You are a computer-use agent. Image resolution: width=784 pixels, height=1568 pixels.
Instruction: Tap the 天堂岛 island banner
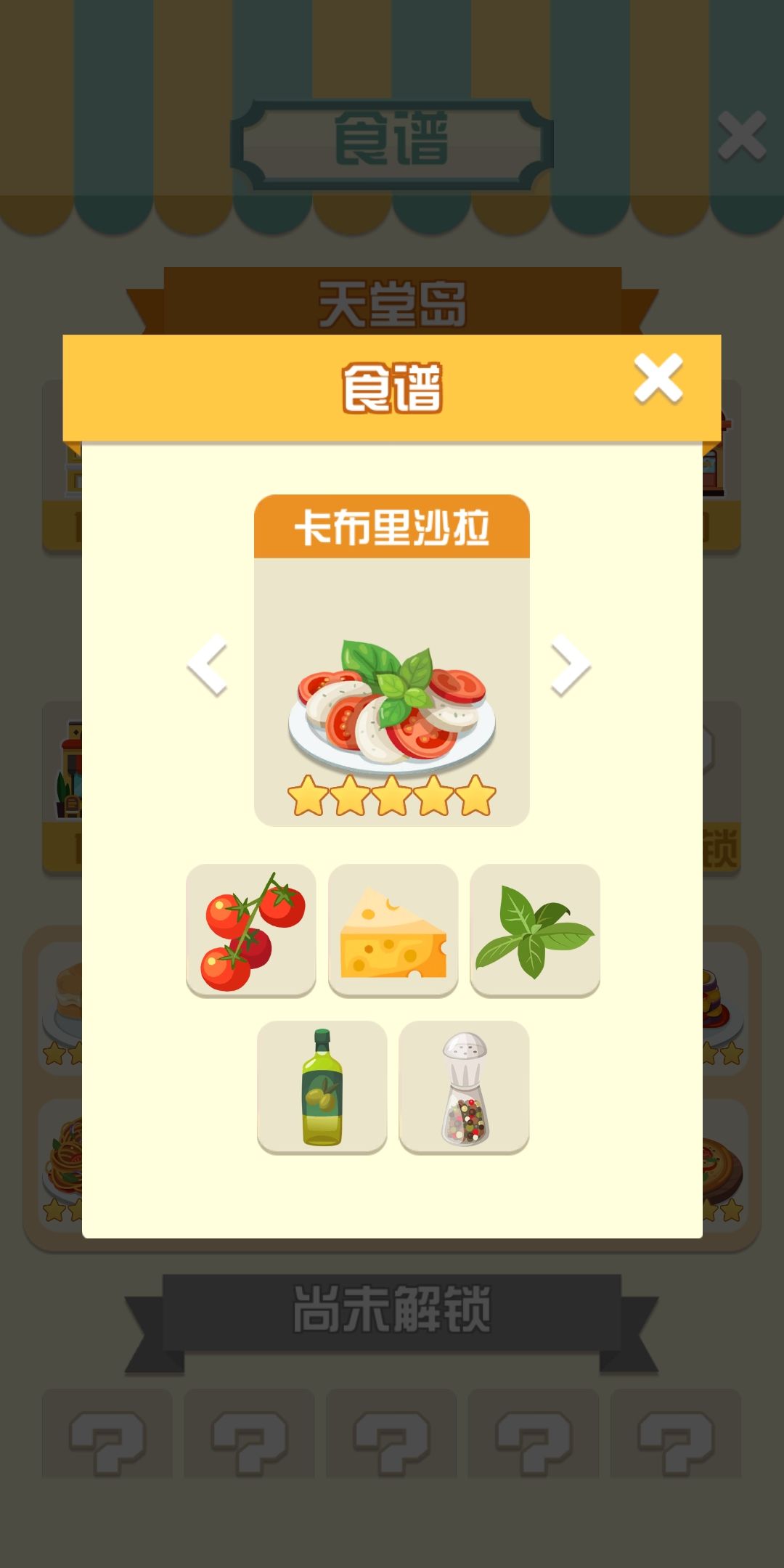point(392,305)
